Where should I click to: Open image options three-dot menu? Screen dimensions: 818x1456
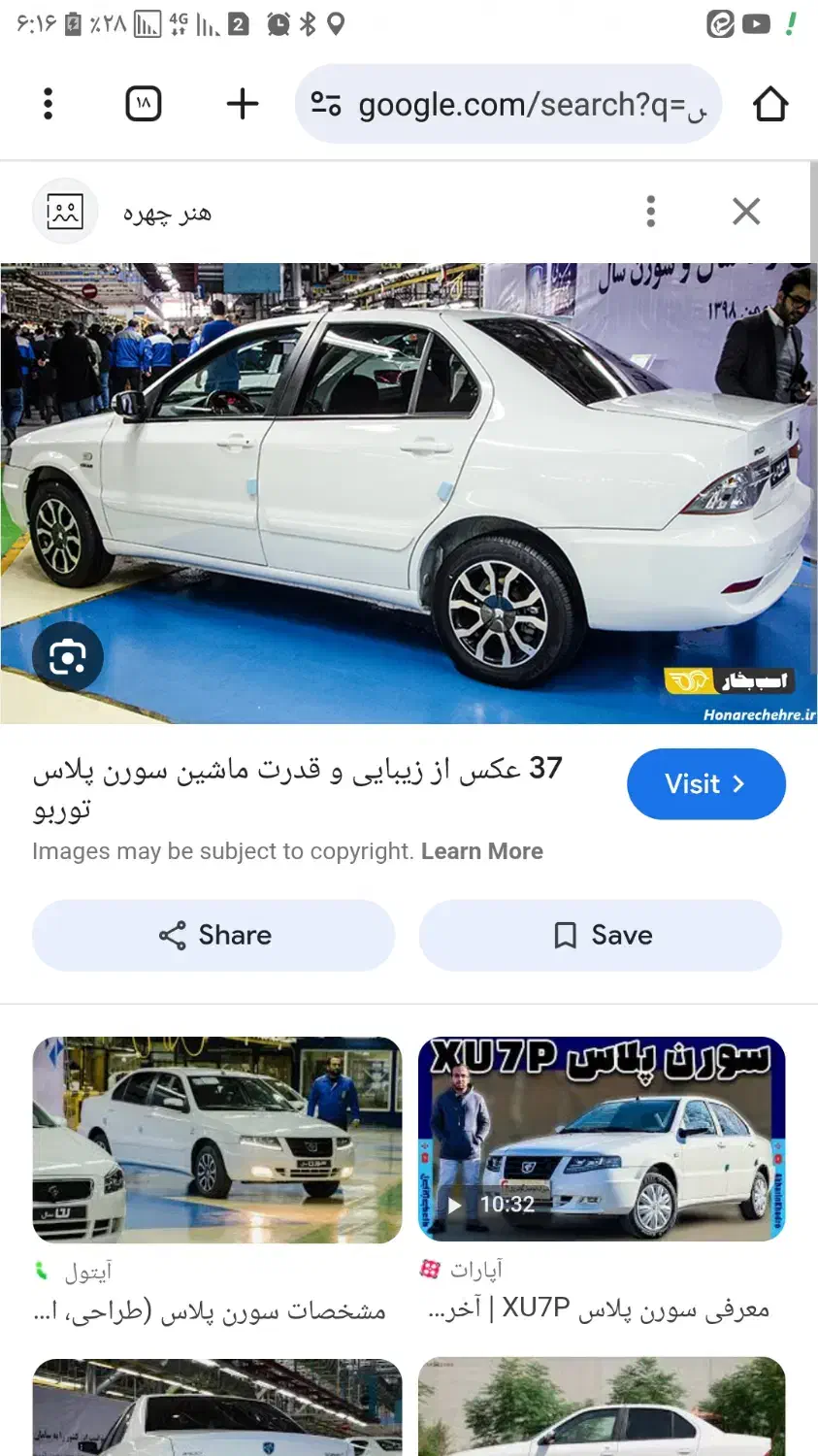(x=651, y=211)
